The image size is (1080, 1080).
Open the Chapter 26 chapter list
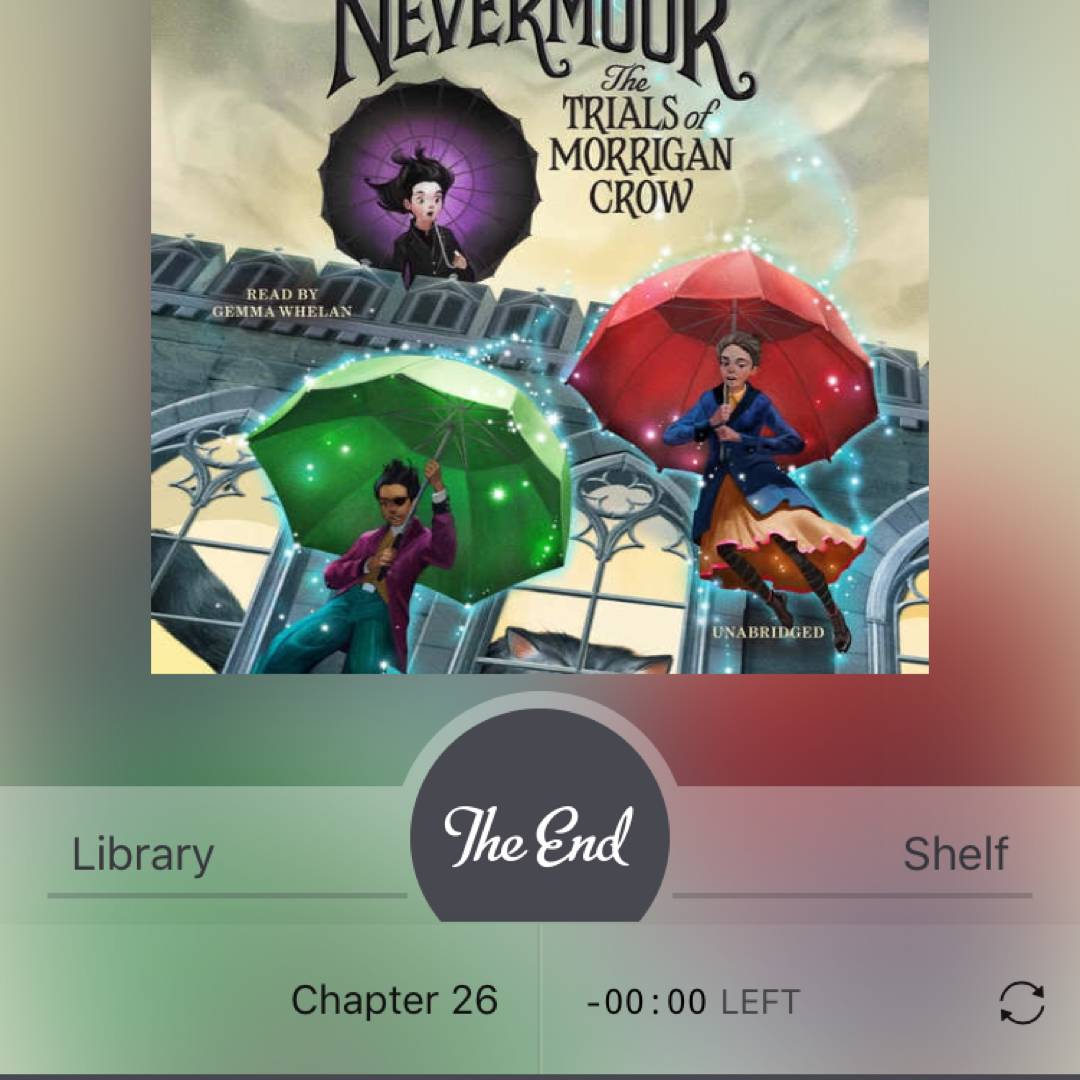(x=394, y=1001)
